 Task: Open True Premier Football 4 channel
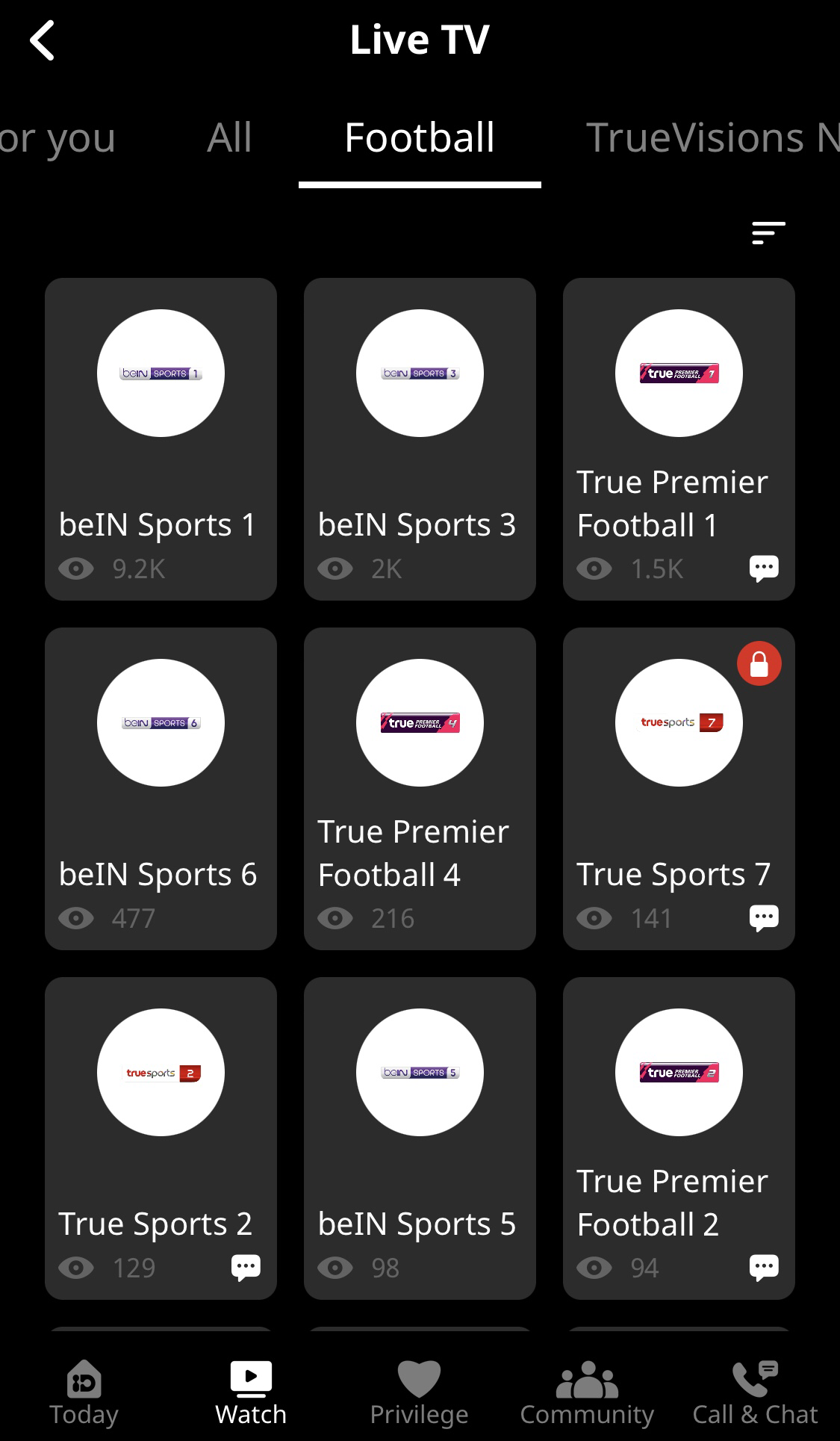420,789
